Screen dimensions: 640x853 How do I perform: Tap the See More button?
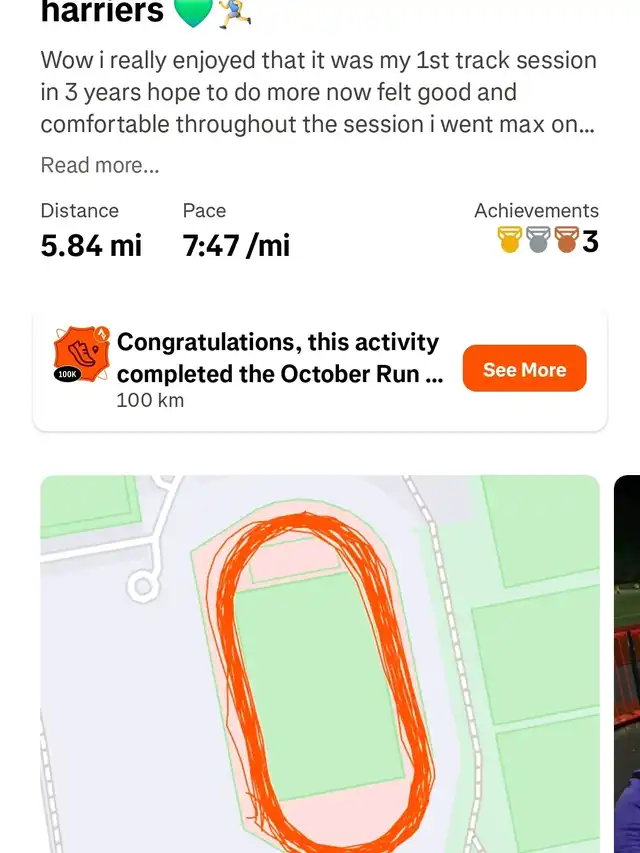pyautogui.click(x=524, y=370)
